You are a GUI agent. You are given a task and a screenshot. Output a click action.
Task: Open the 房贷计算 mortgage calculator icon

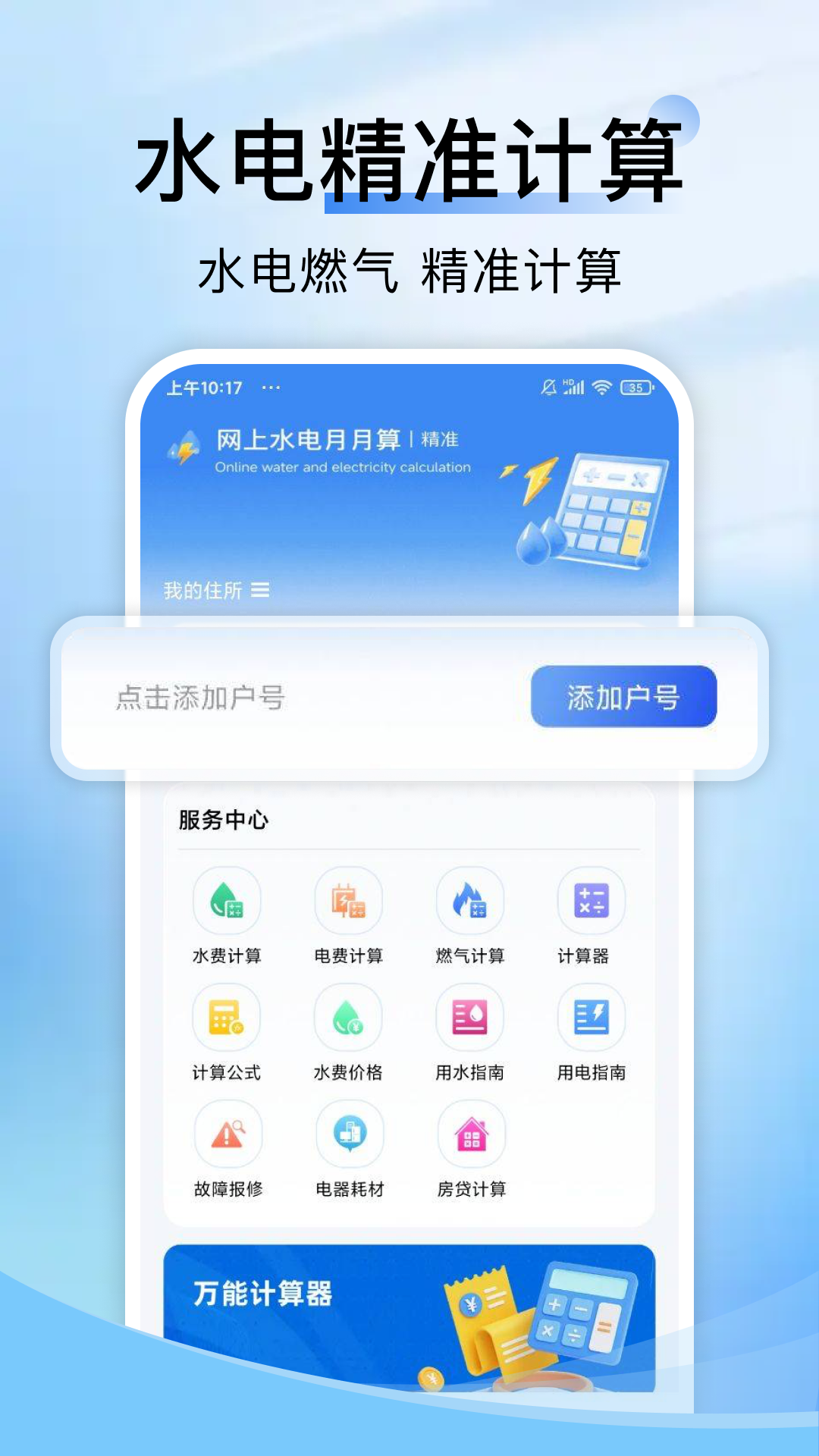[x=471, y=1134]
